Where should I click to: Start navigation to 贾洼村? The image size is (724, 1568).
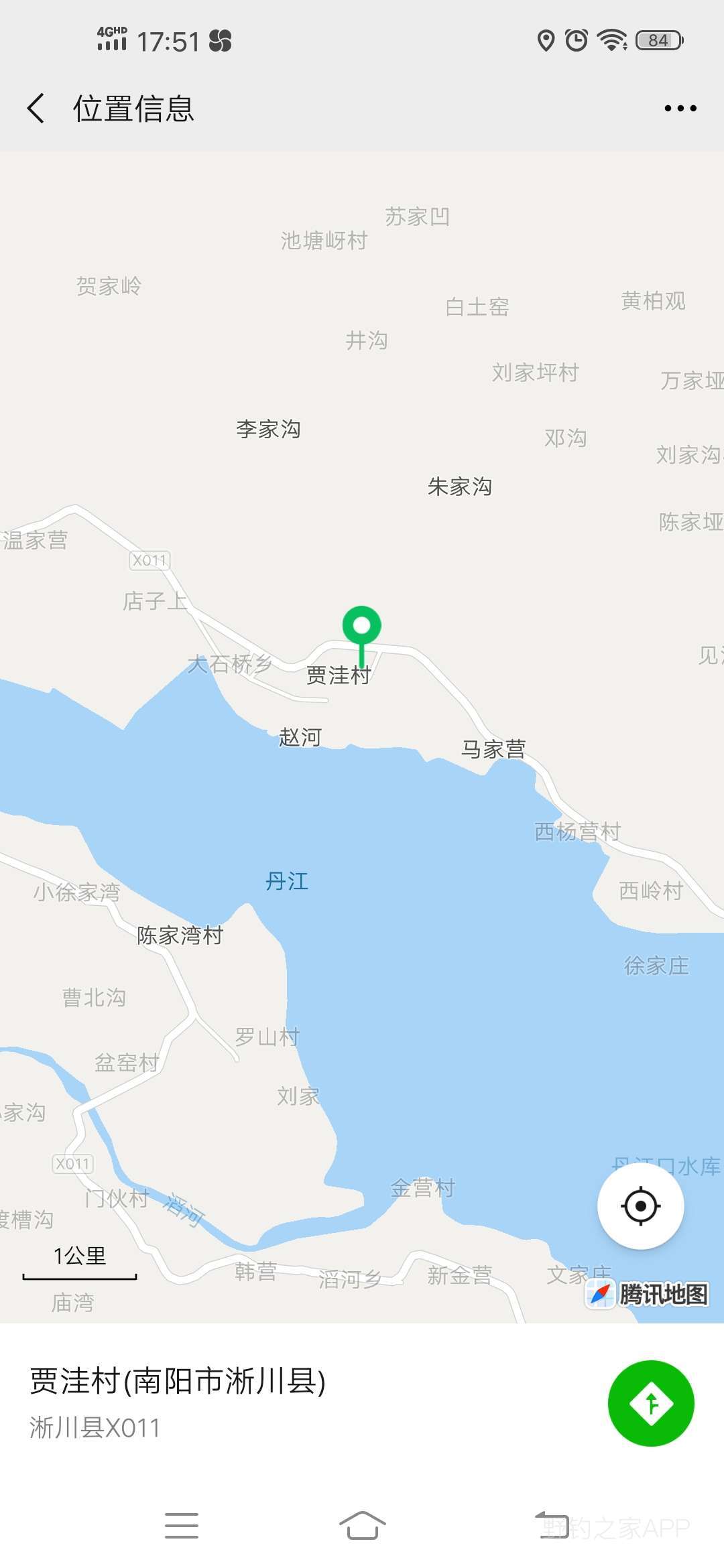650,1403
